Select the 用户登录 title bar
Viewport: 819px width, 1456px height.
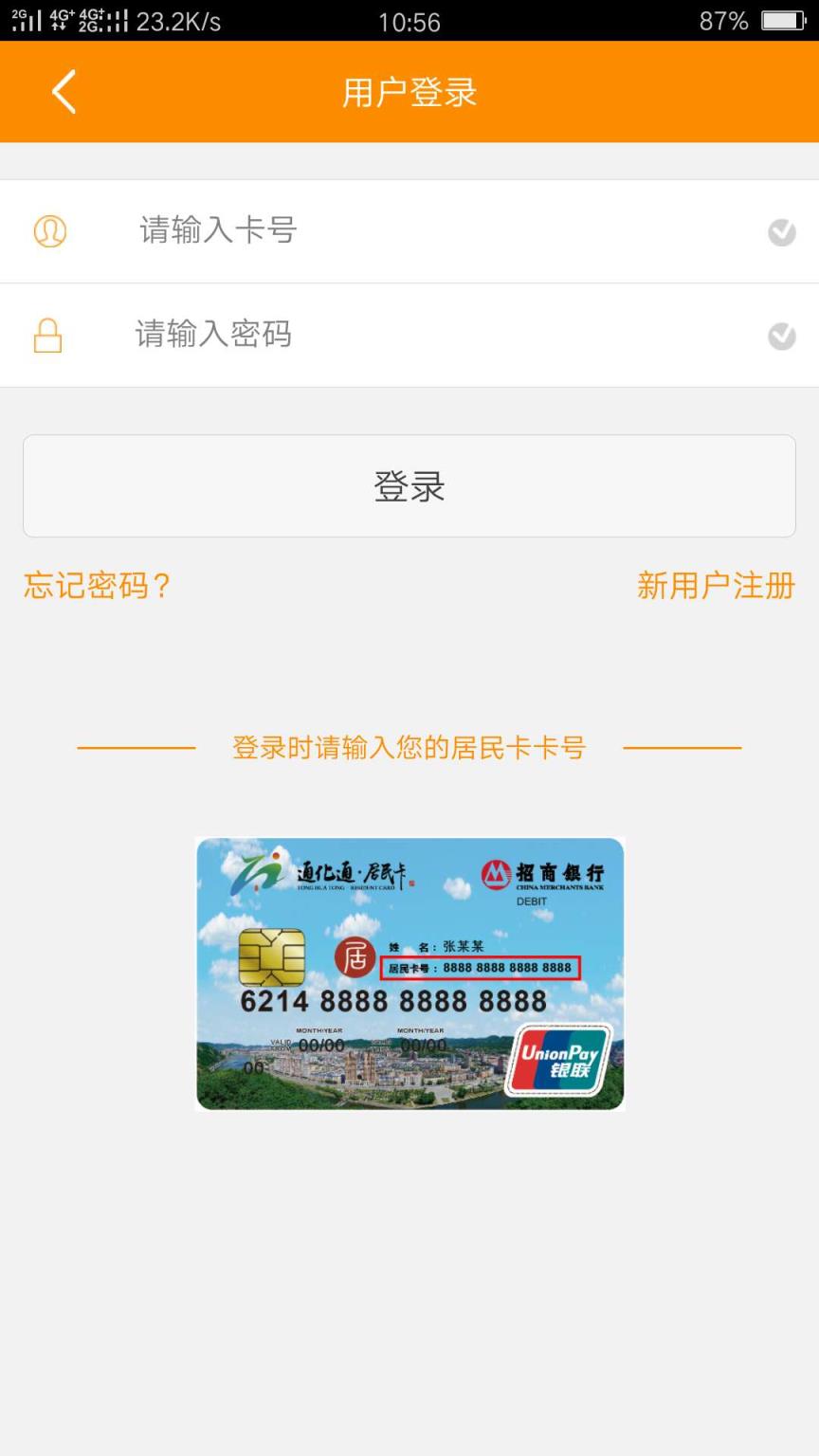point(409,91)
